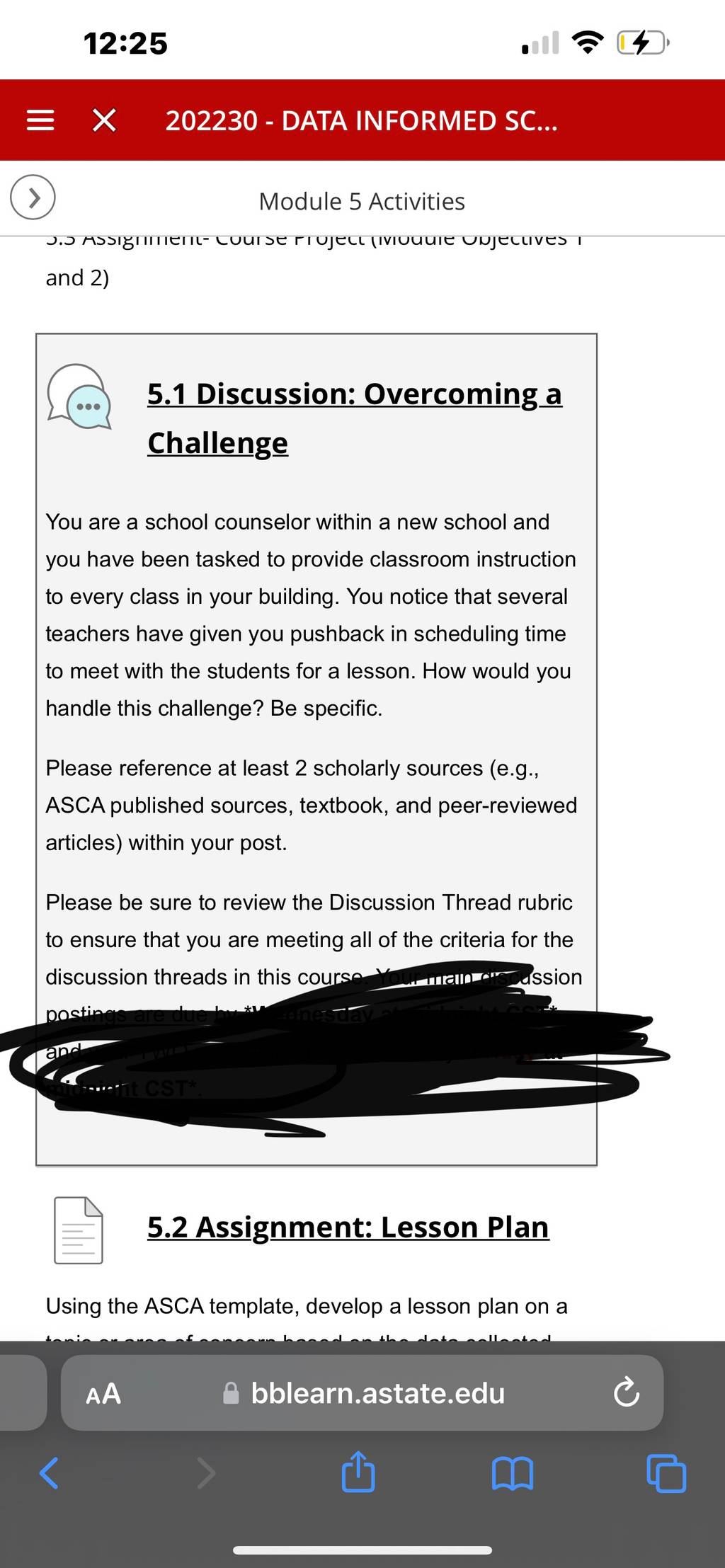Screen dimensions: 725x1568
Task: Close the course view with X
Action: 105,120
